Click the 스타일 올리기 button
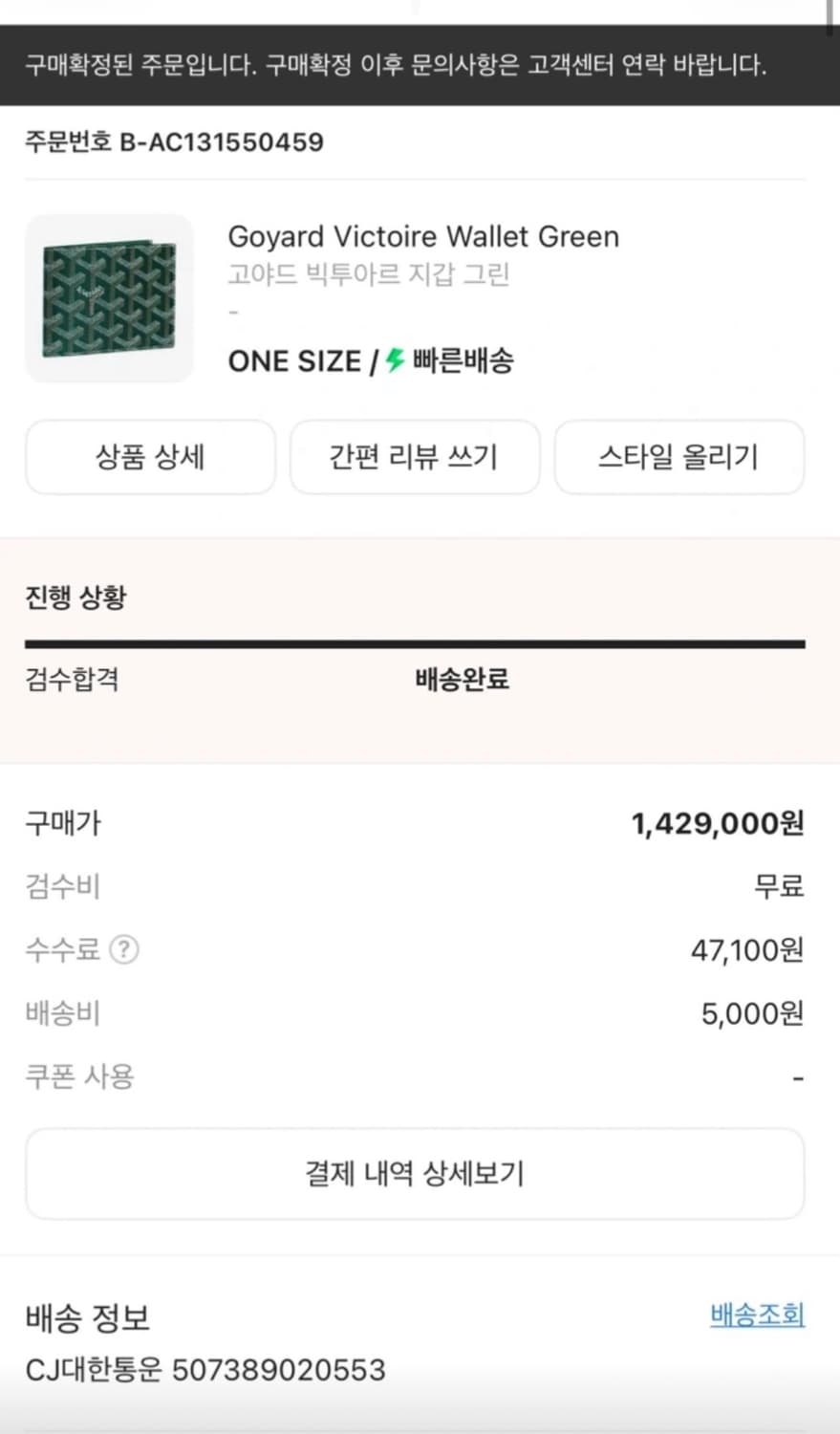Screen dimensions: 840x1434 coord(678,457)
